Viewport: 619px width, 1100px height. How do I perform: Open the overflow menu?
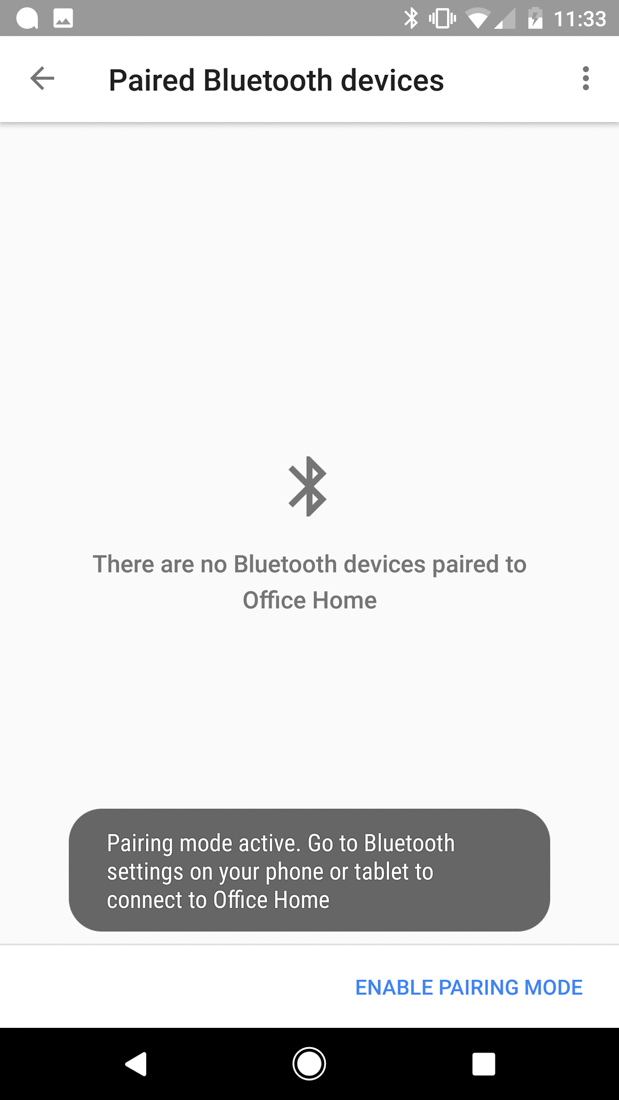click(x=586, y=79)
